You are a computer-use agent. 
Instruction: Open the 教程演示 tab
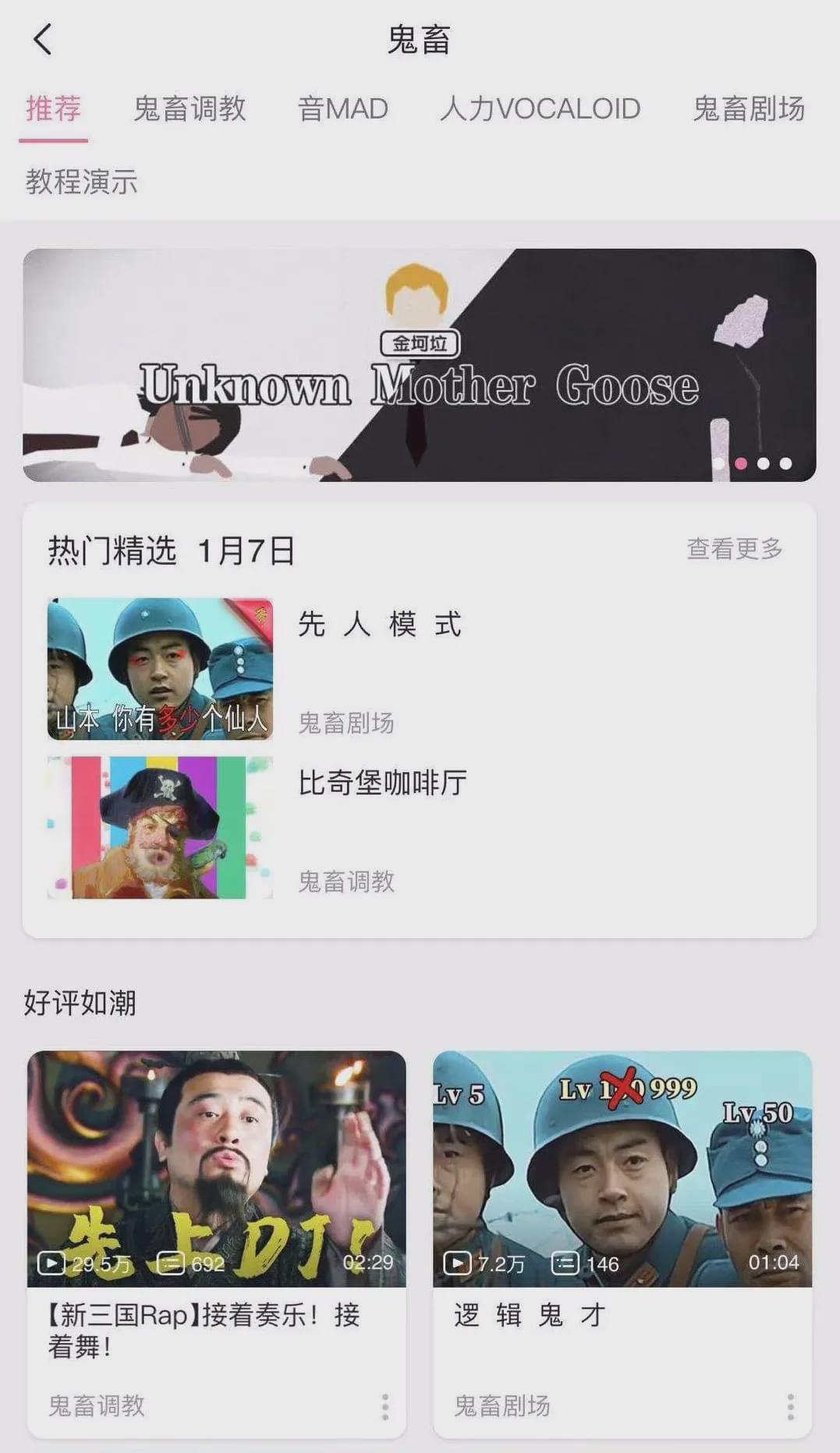83,181
